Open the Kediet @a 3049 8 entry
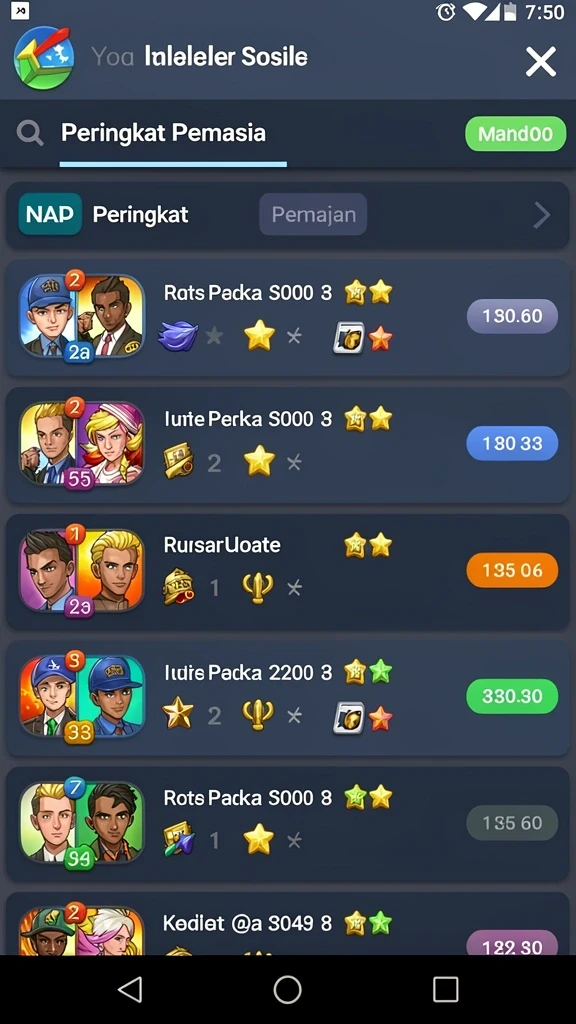This screenshot has height=1024, width=576. (288, 924)
